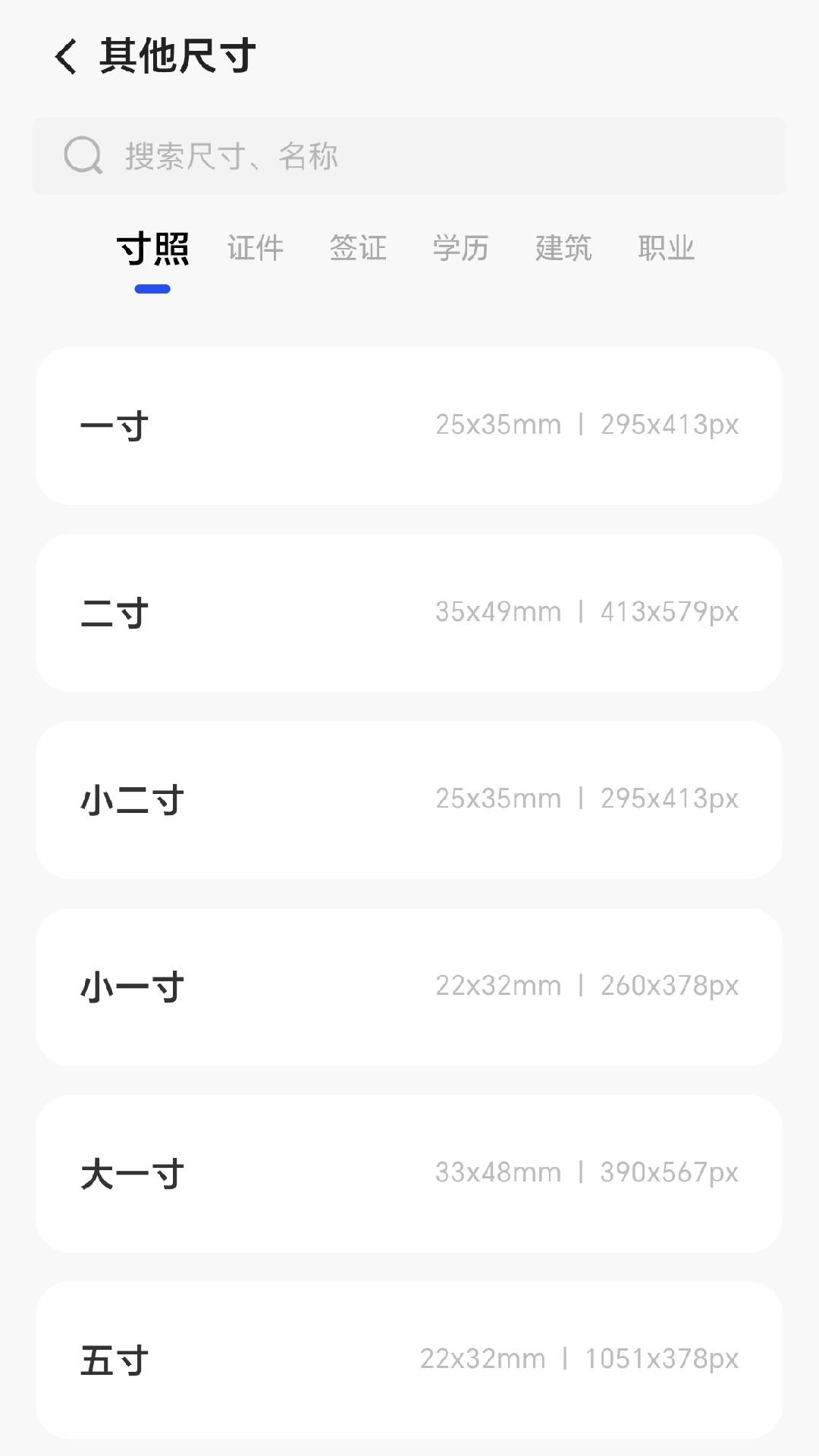Select the 一寸 photo size option
This screenshot has width=819, height=1456.
tap(409, 425)
